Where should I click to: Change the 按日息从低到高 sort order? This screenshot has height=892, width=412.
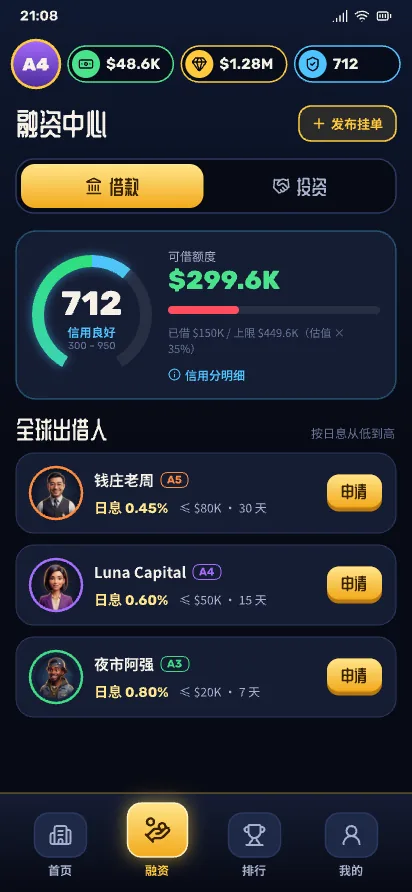click(352, 434)
